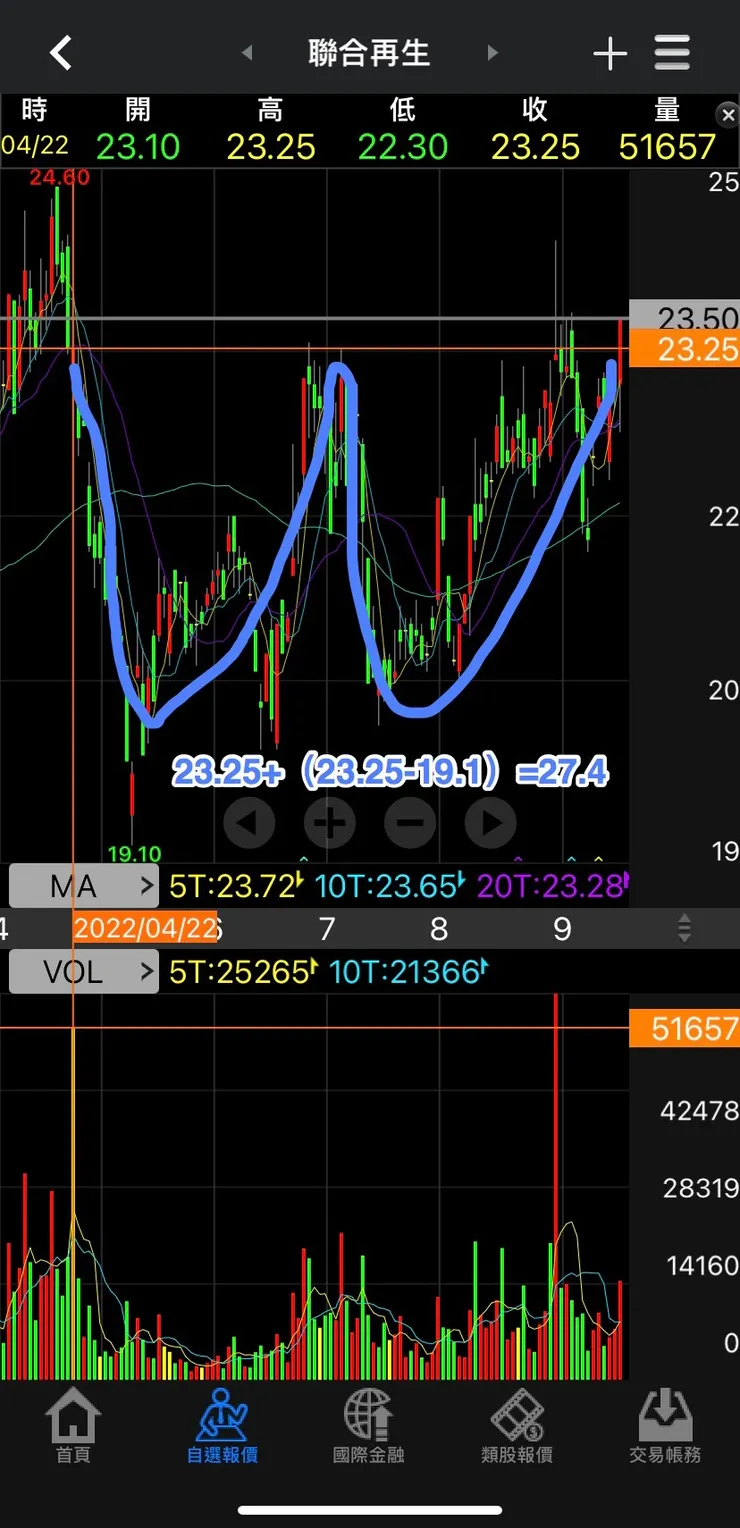Open the VOL indicator selector

point(84,971)
